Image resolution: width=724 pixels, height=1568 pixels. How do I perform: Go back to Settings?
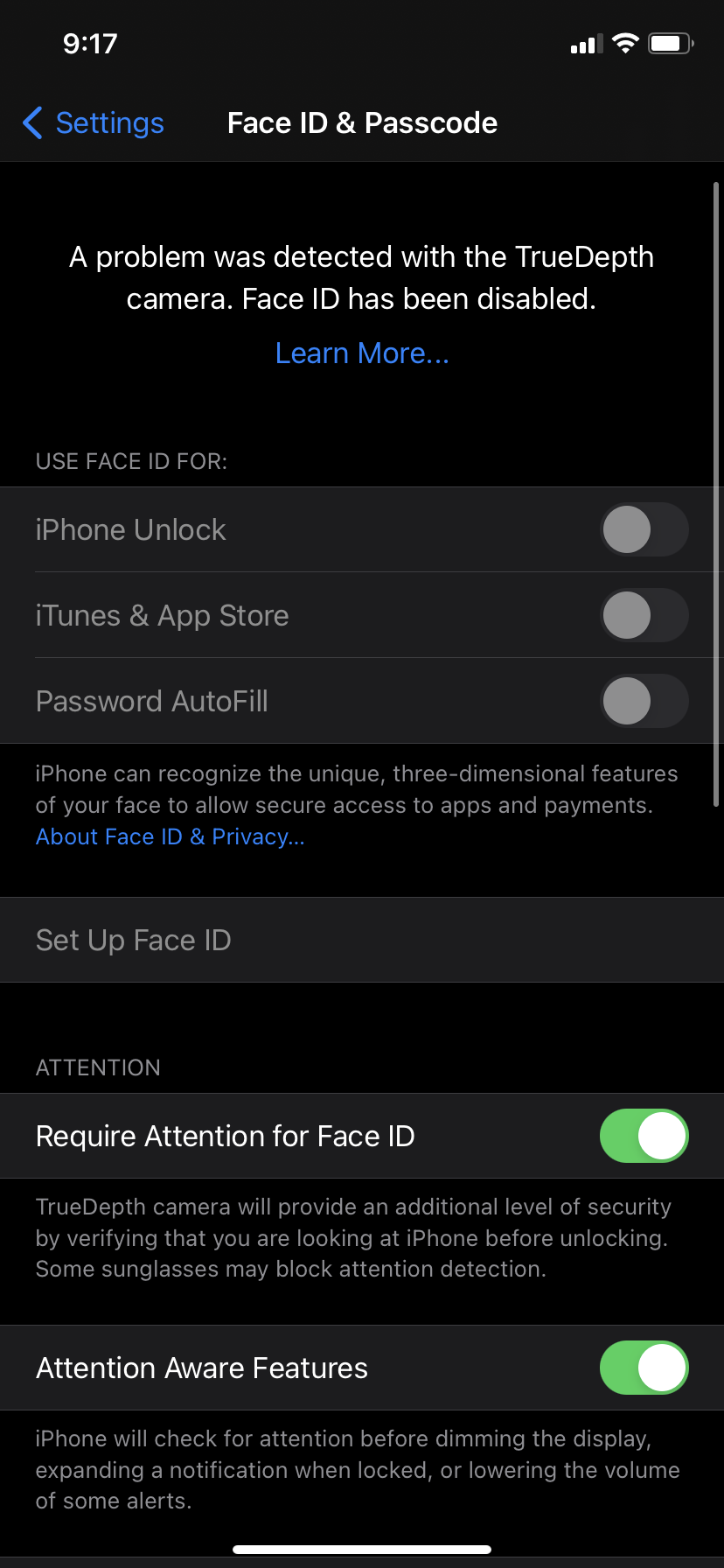(94, 123)
